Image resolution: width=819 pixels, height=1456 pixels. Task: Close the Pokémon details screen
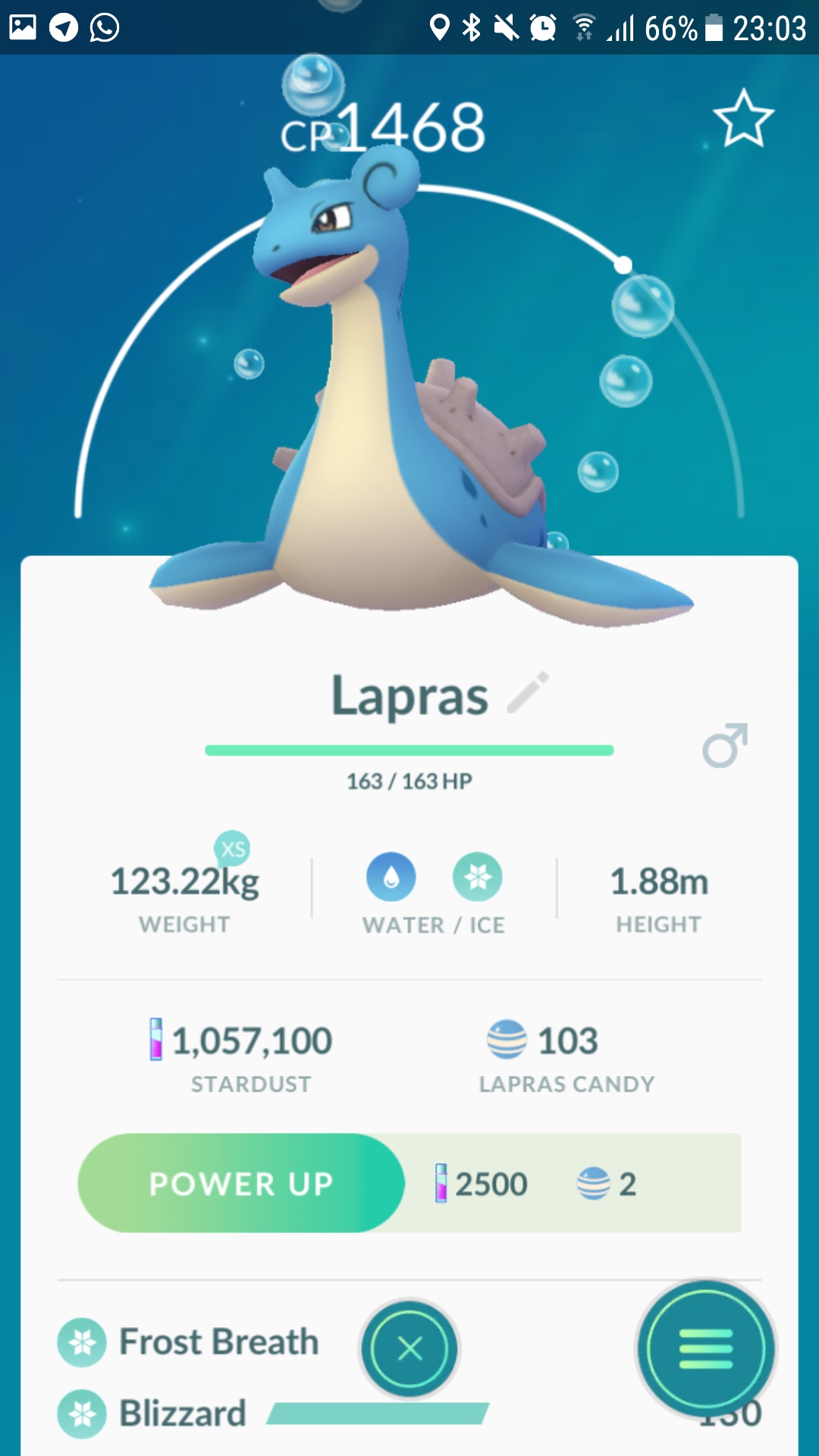(409, 1348)
